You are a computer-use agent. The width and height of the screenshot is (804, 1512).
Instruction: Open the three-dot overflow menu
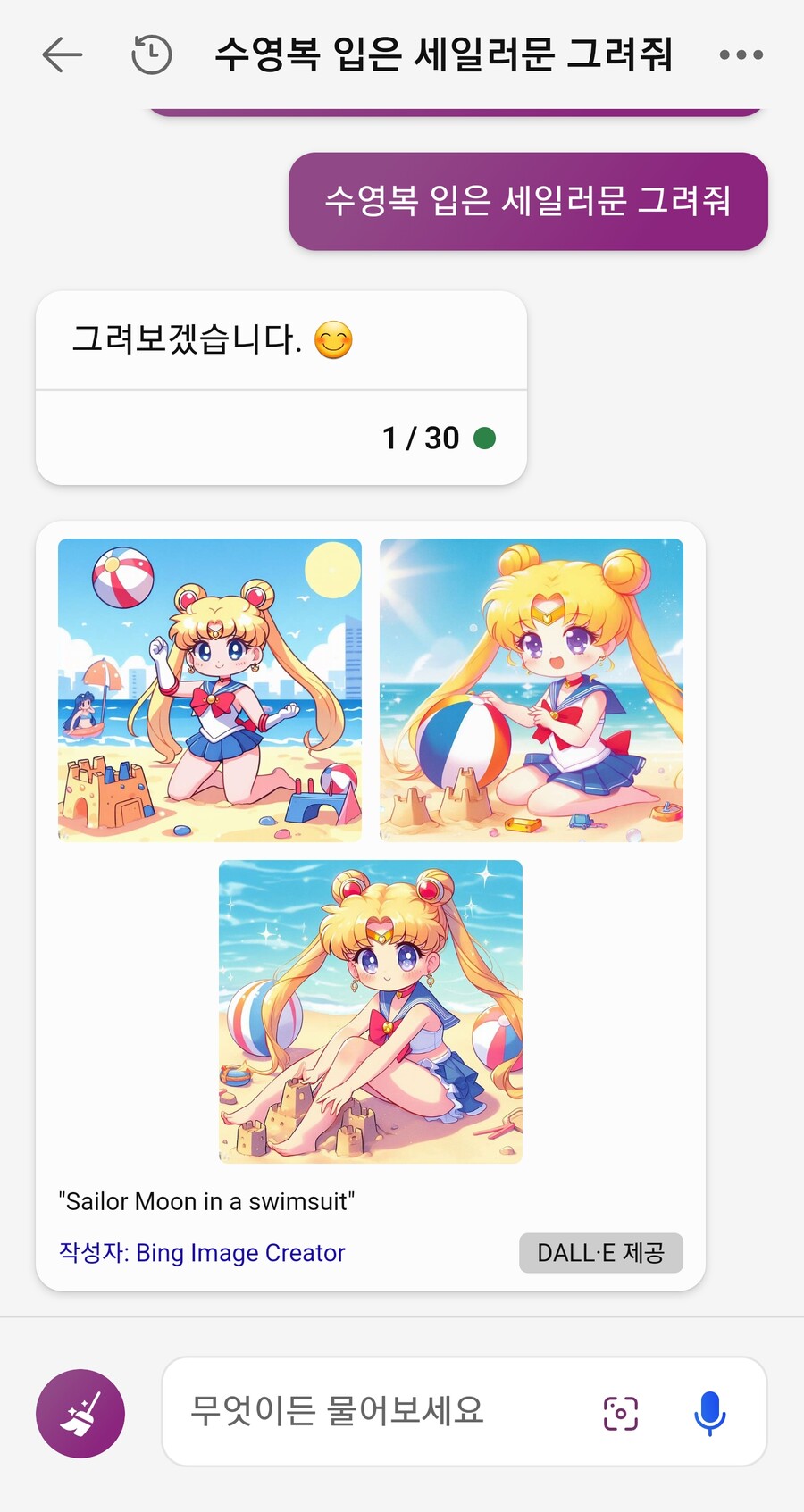click(741, 55)
